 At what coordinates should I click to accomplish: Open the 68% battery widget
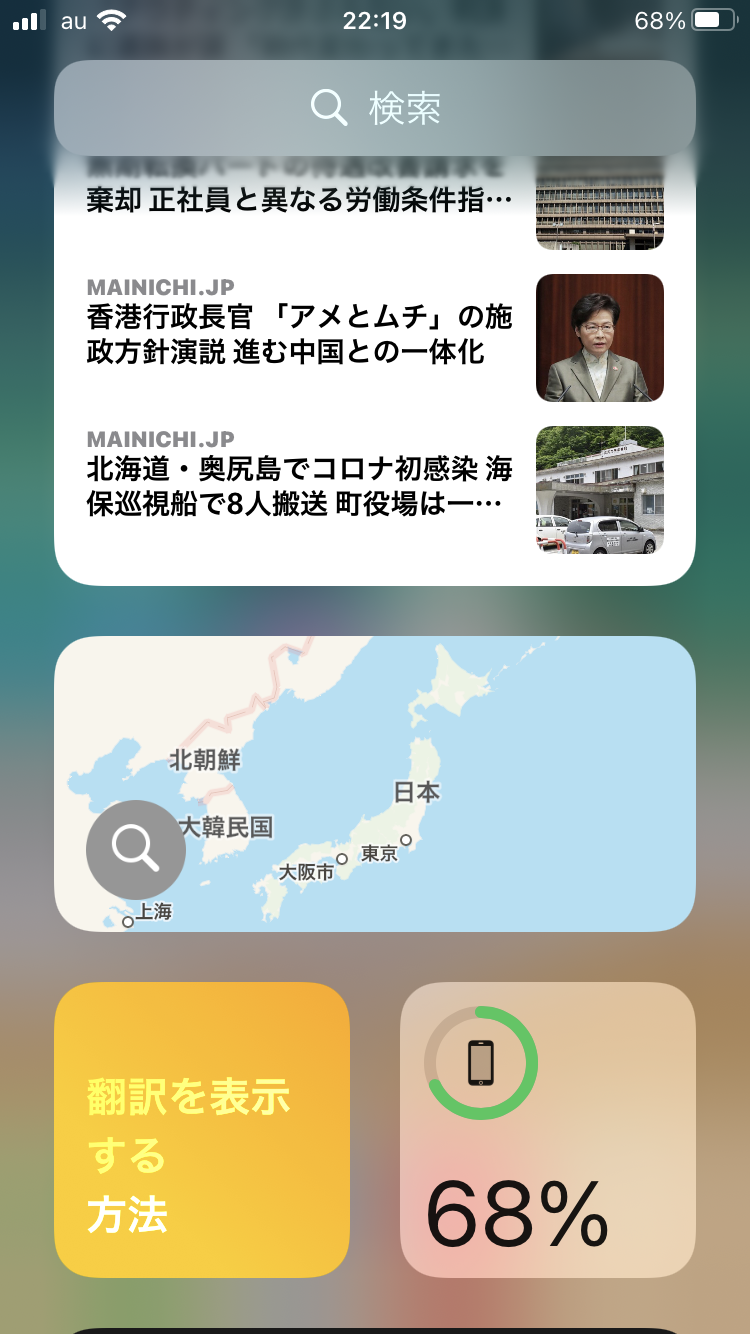pyautogui.click(x=547, y=1129)
